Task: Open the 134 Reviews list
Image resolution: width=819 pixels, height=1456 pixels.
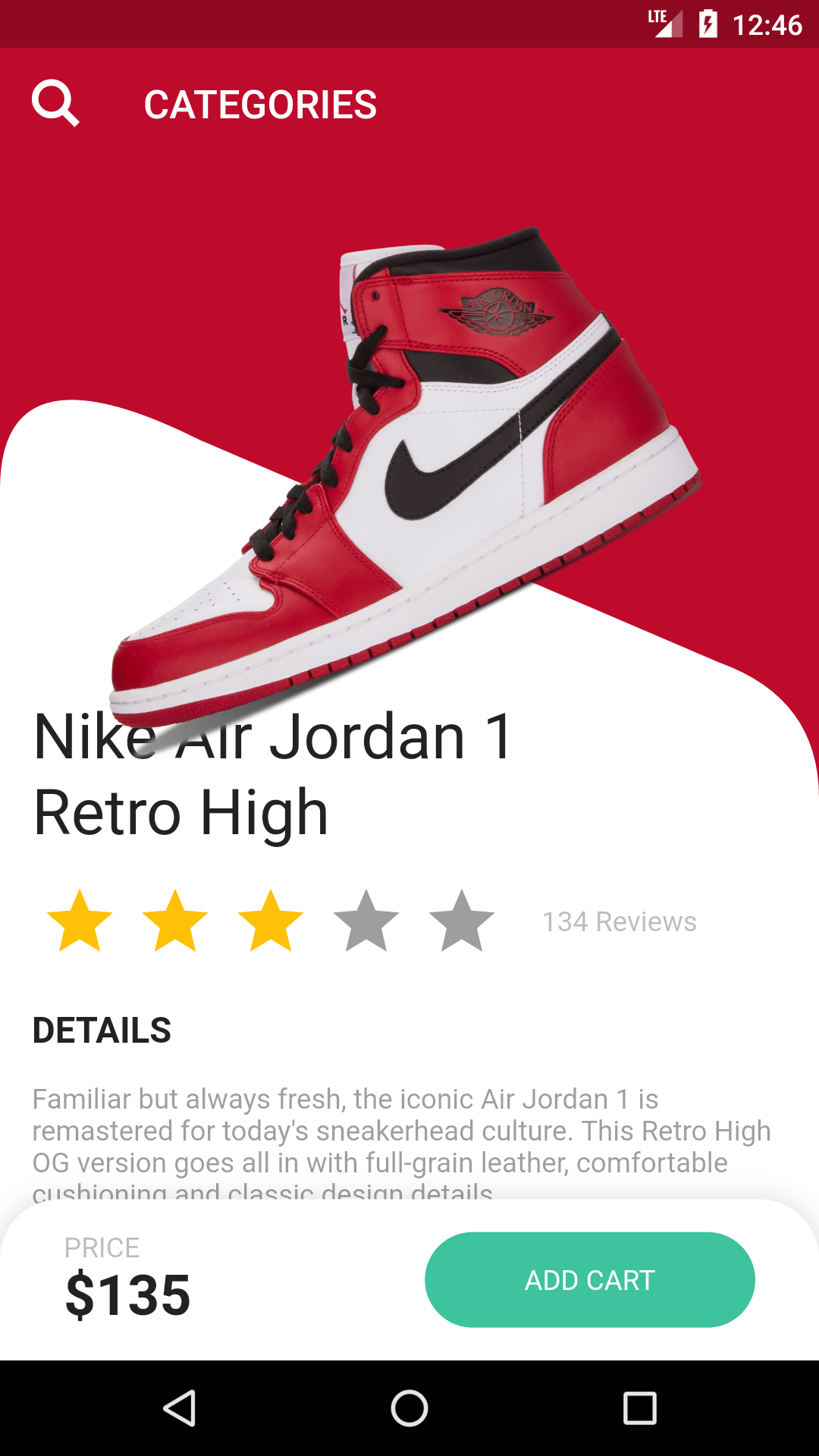Action: [620, 921]
